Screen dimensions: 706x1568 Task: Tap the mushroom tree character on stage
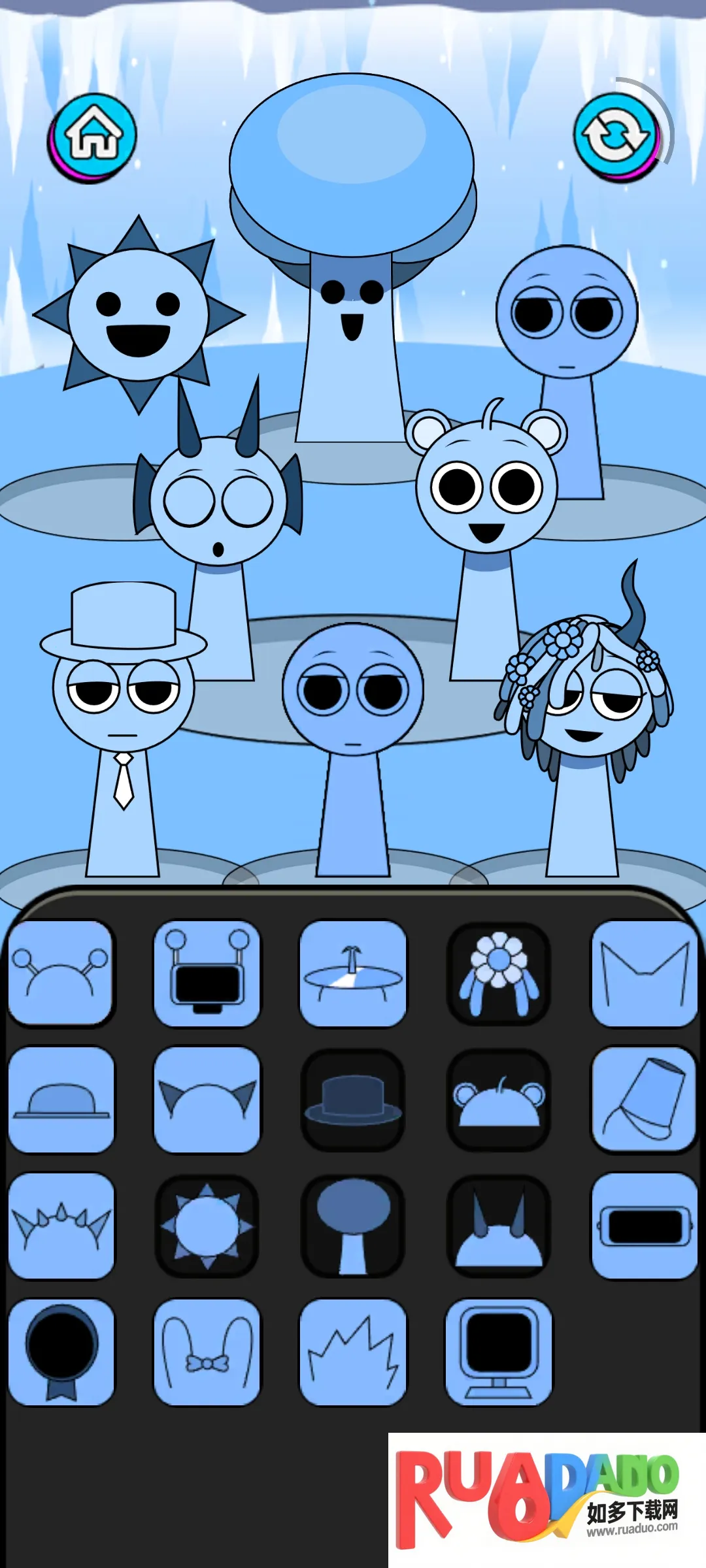tap(352, 261)
